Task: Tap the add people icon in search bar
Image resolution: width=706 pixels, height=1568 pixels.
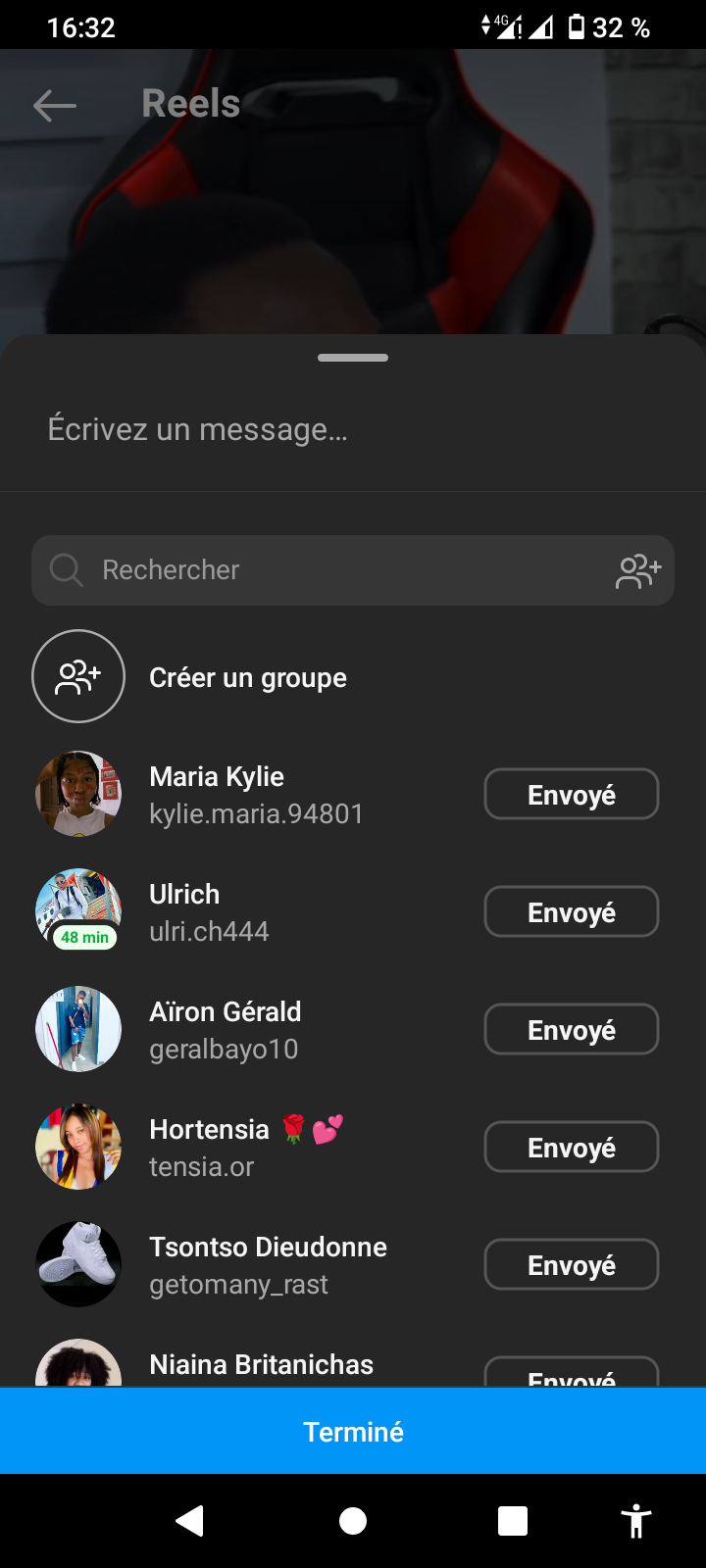Action: 638,570
